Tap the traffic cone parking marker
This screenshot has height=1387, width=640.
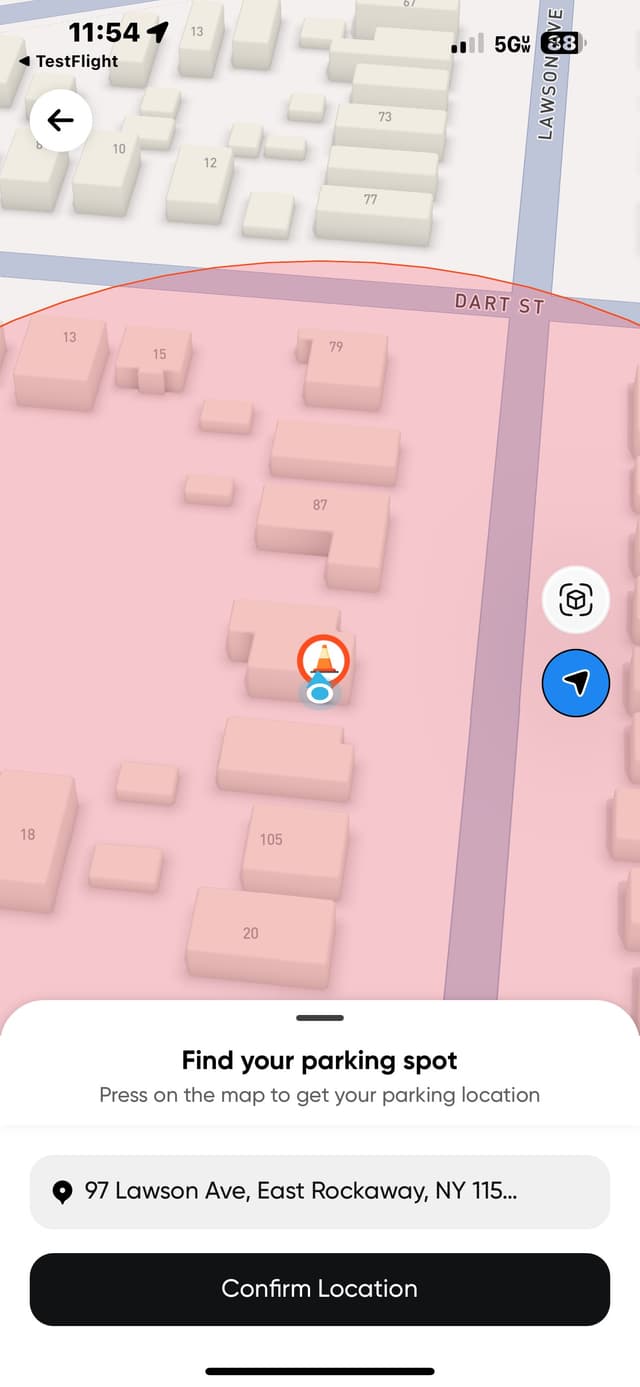[x=323, y=660]
